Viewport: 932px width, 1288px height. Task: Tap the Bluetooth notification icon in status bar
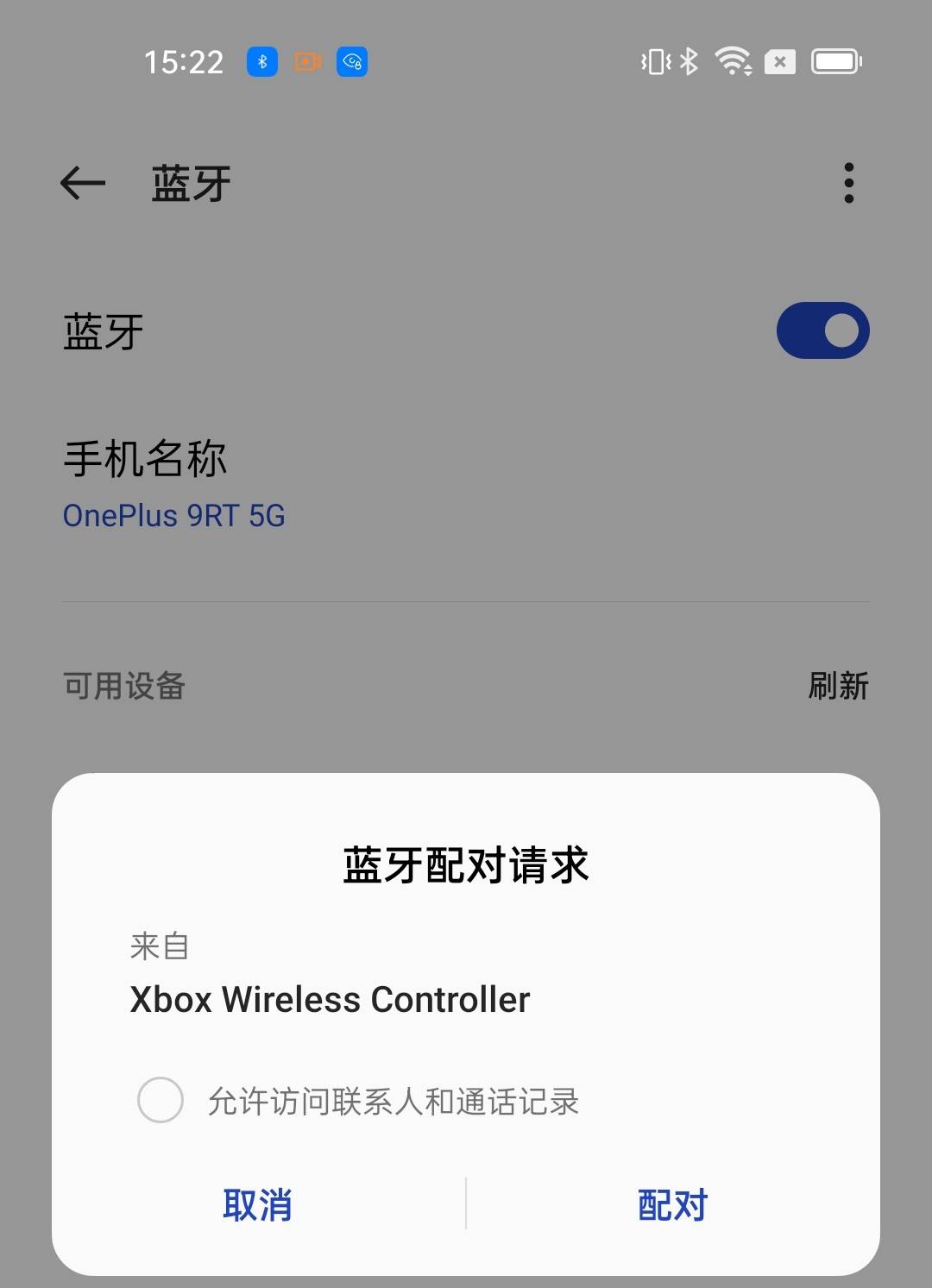pyautogui.click(x=263, y=61)
